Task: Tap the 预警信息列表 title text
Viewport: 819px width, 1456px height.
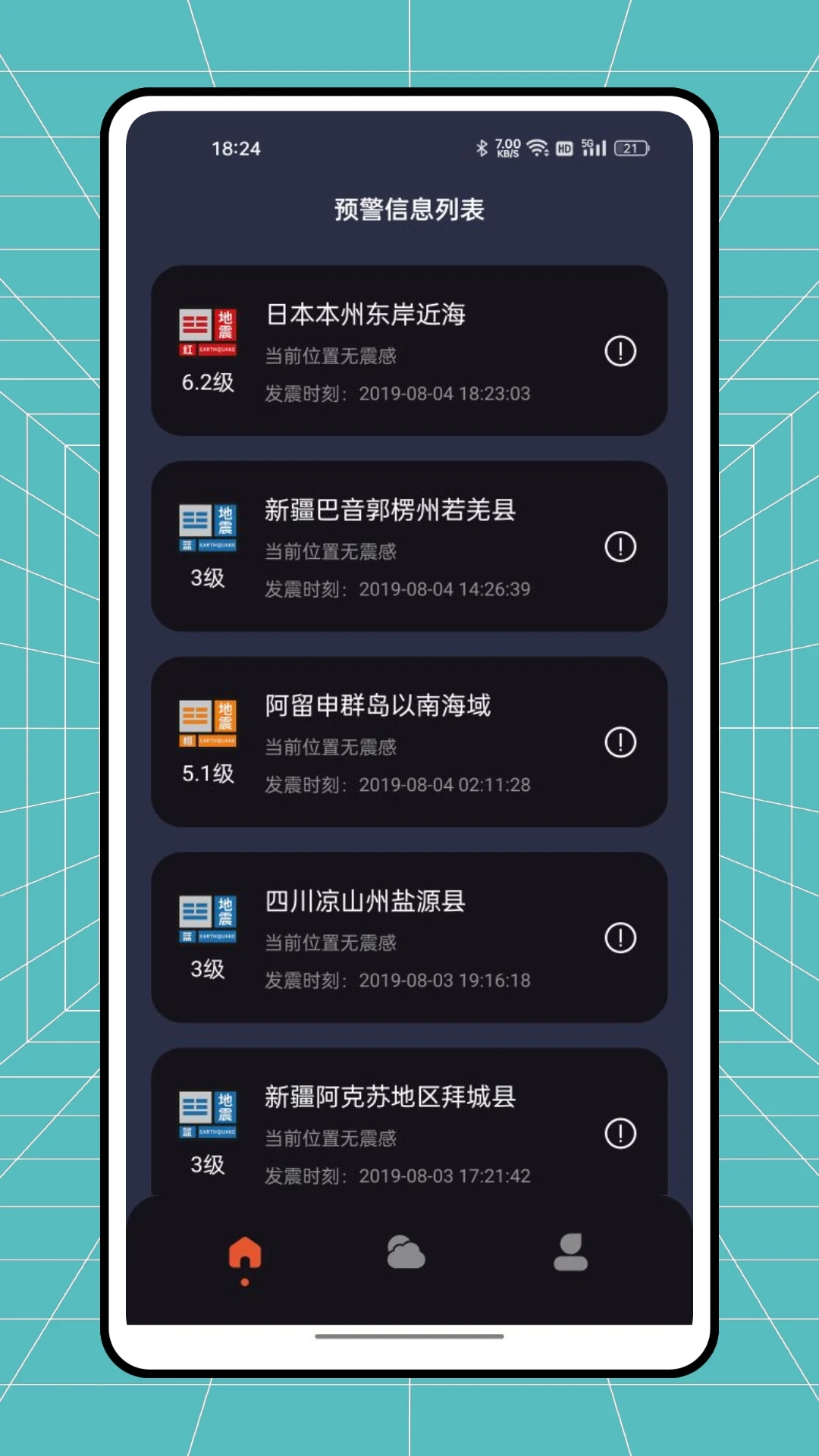Action: (408, 209)
